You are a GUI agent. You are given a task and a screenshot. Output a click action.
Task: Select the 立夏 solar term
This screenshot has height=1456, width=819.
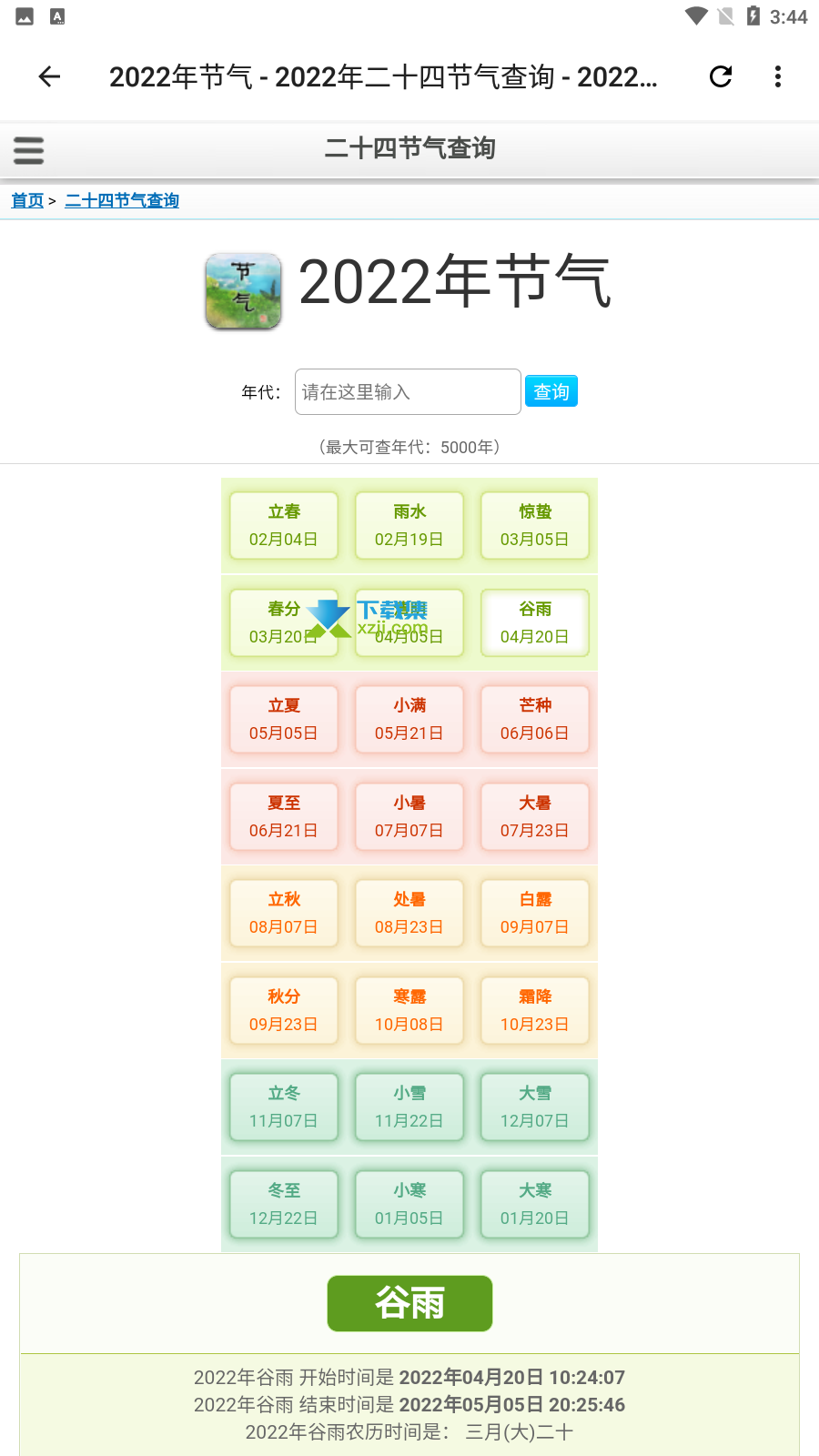[284, 720]
